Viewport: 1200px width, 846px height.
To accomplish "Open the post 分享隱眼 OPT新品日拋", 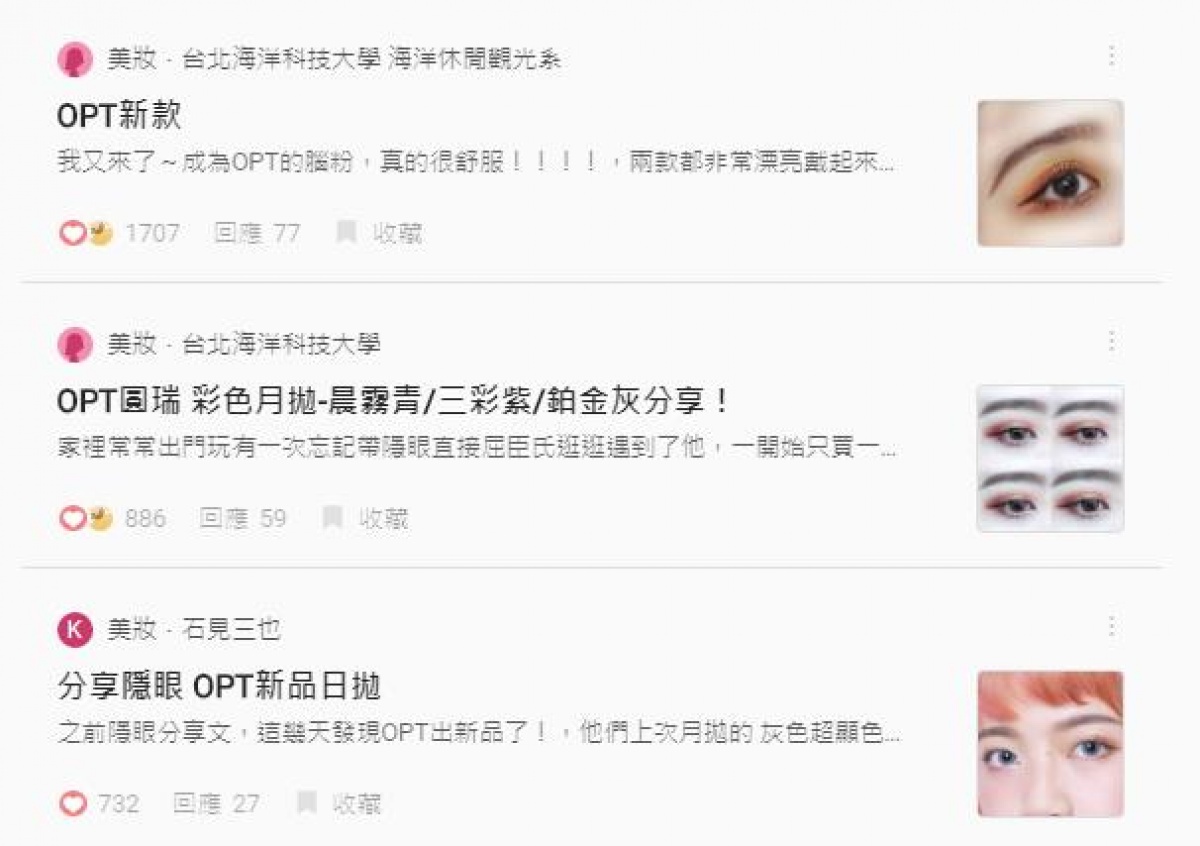I will 219,687.
